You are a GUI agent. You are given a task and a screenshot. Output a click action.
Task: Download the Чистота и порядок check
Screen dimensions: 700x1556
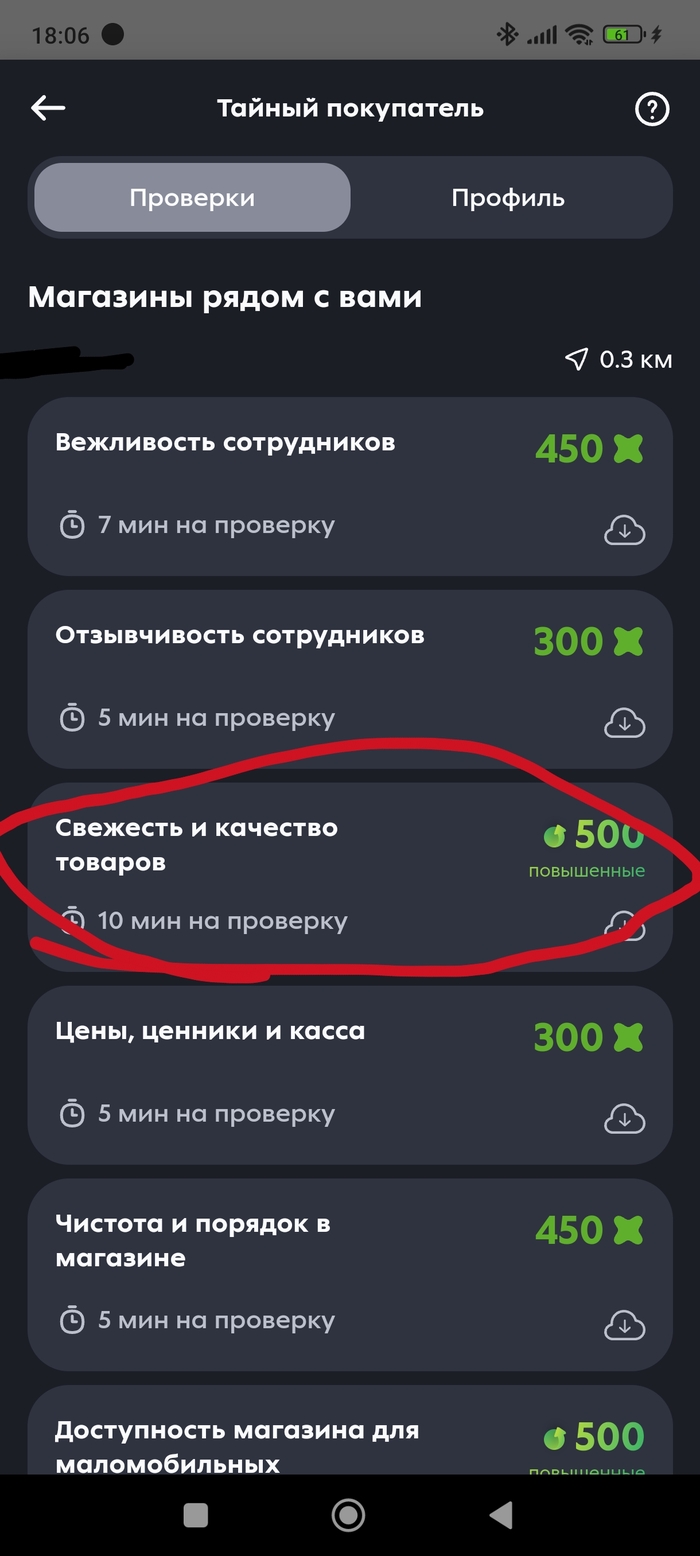click(x=624, y=1326)
